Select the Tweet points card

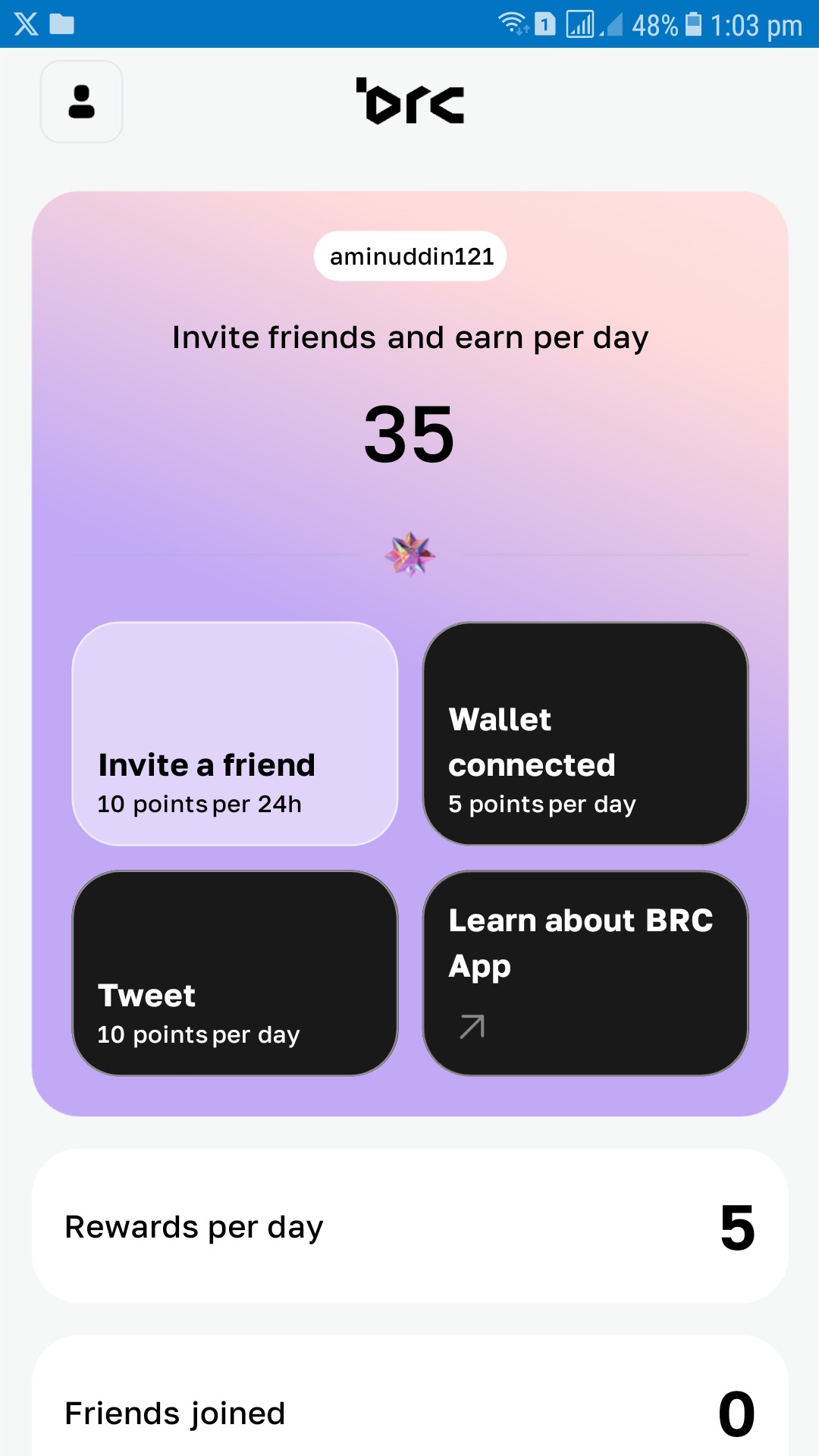235,973
